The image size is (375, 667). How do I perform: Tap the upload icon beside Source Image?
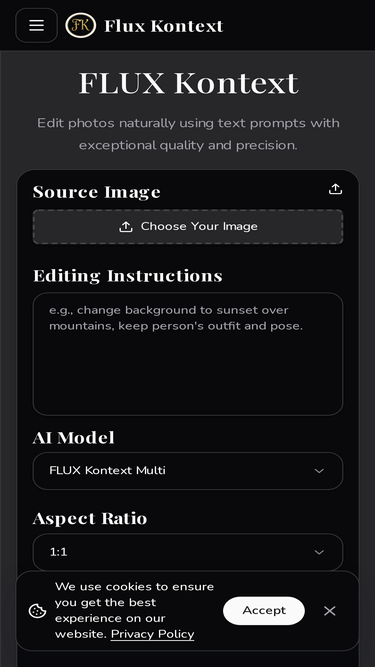coord(335,189)
